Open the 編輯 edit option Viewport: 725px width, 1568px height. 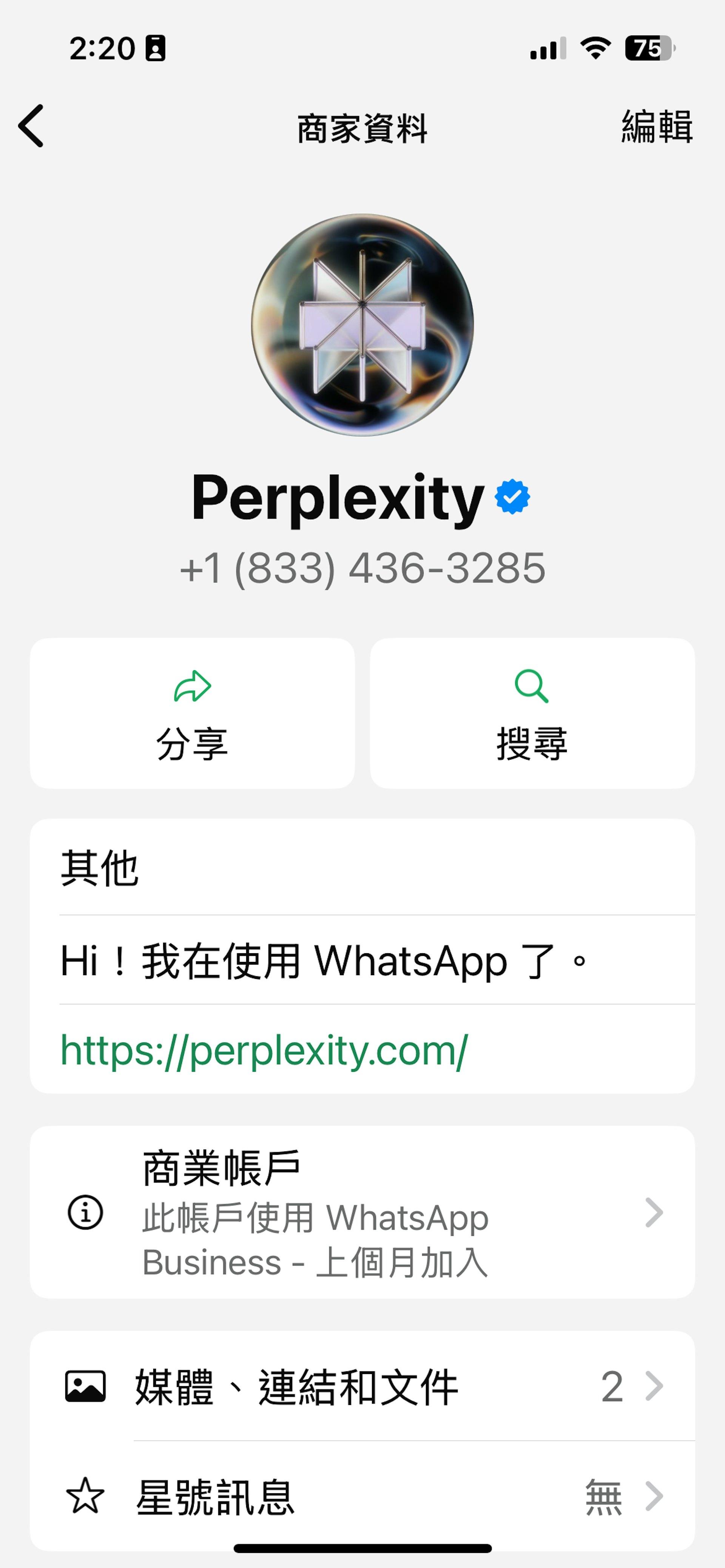[x=656, y=126]
